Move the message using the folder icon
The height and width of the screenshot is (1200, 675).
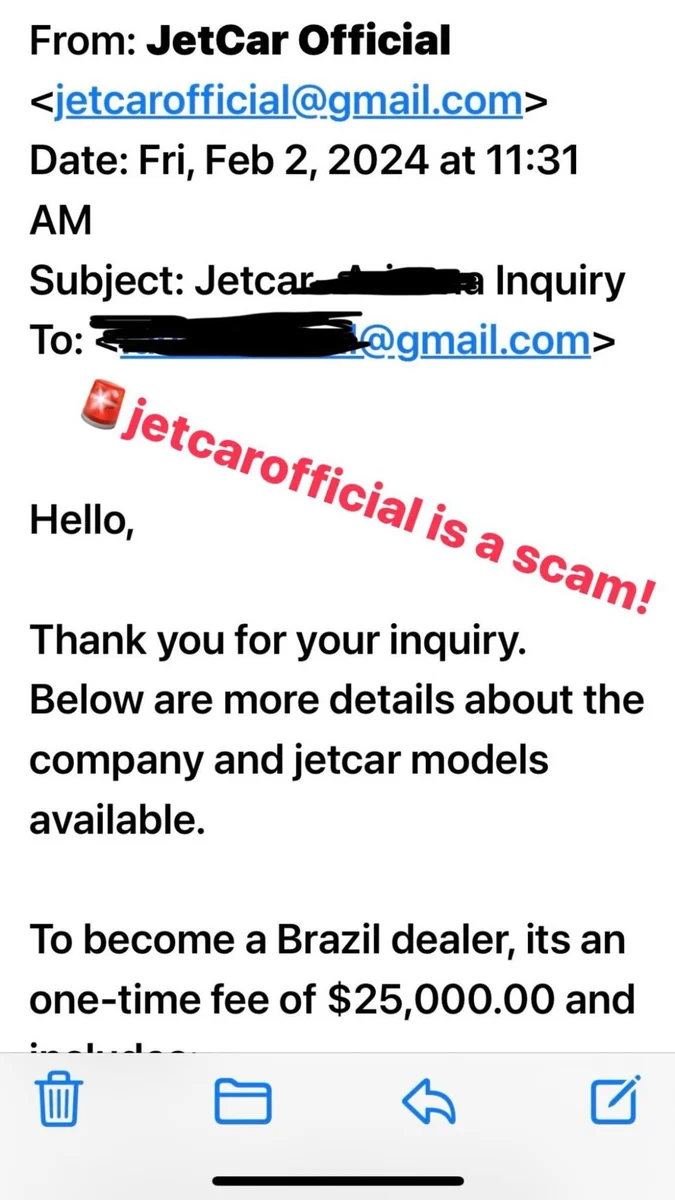click(243, 1103)
